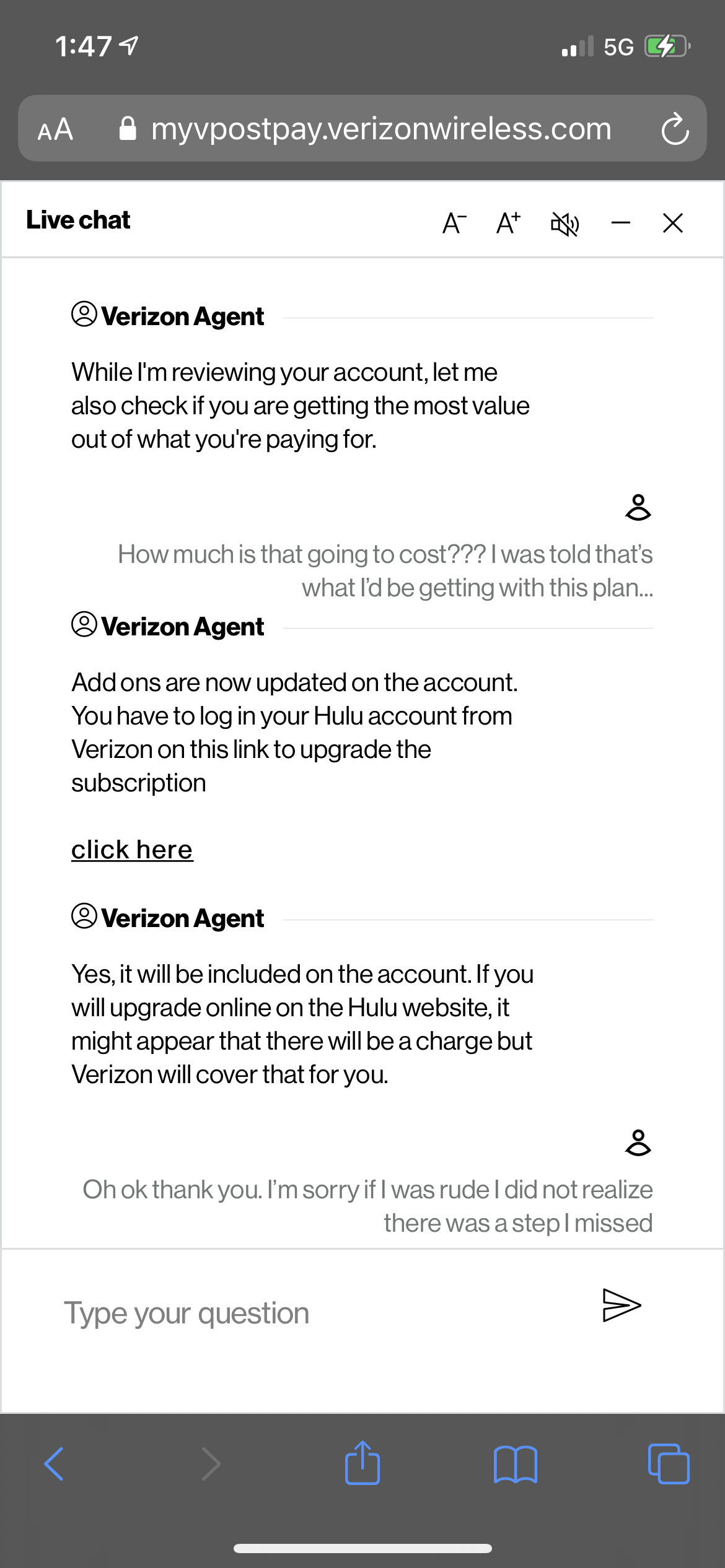Focus the 'Type your question' field
725x1568 pixels.
click(x=310, y=1313)
